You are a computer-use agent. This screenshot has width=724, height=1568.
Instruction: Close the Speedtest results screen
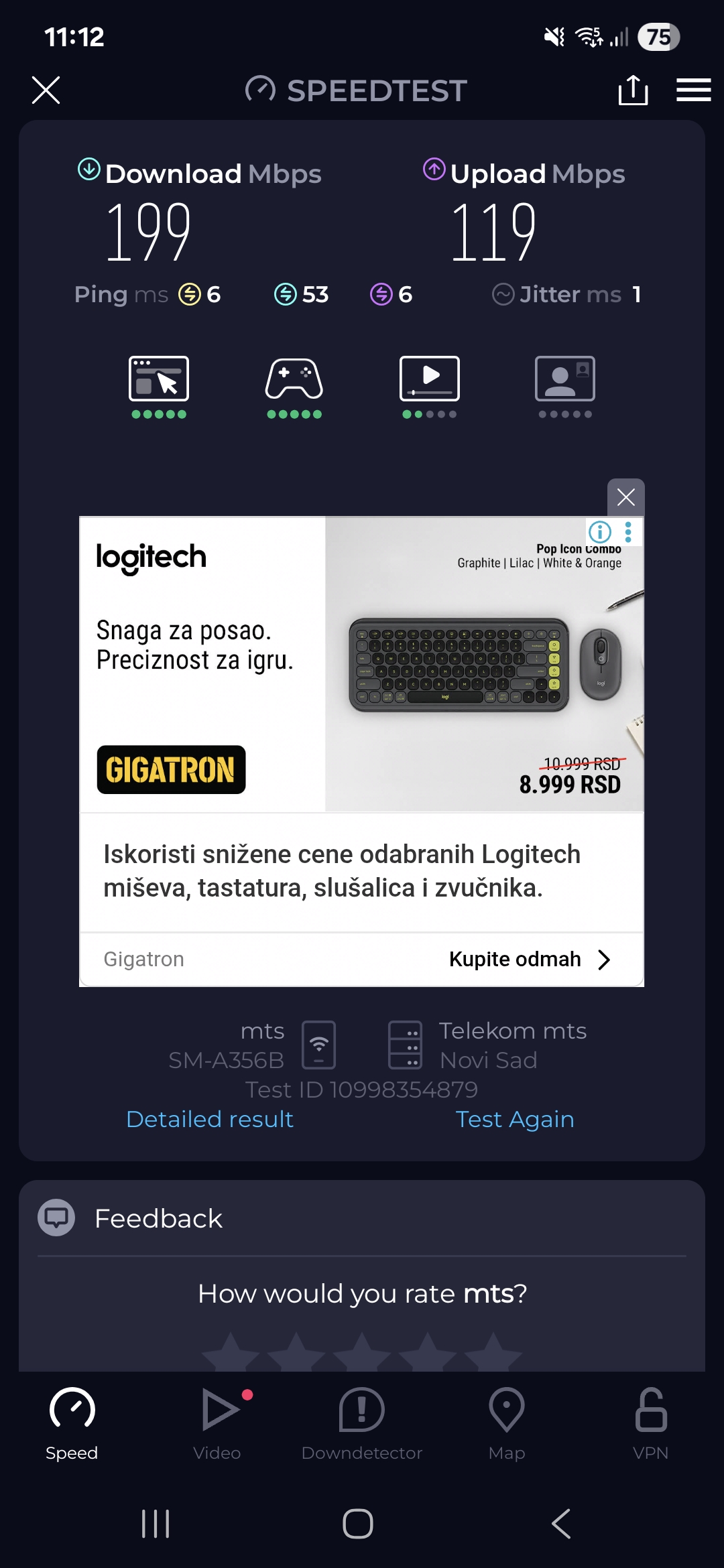click(46, 90)
